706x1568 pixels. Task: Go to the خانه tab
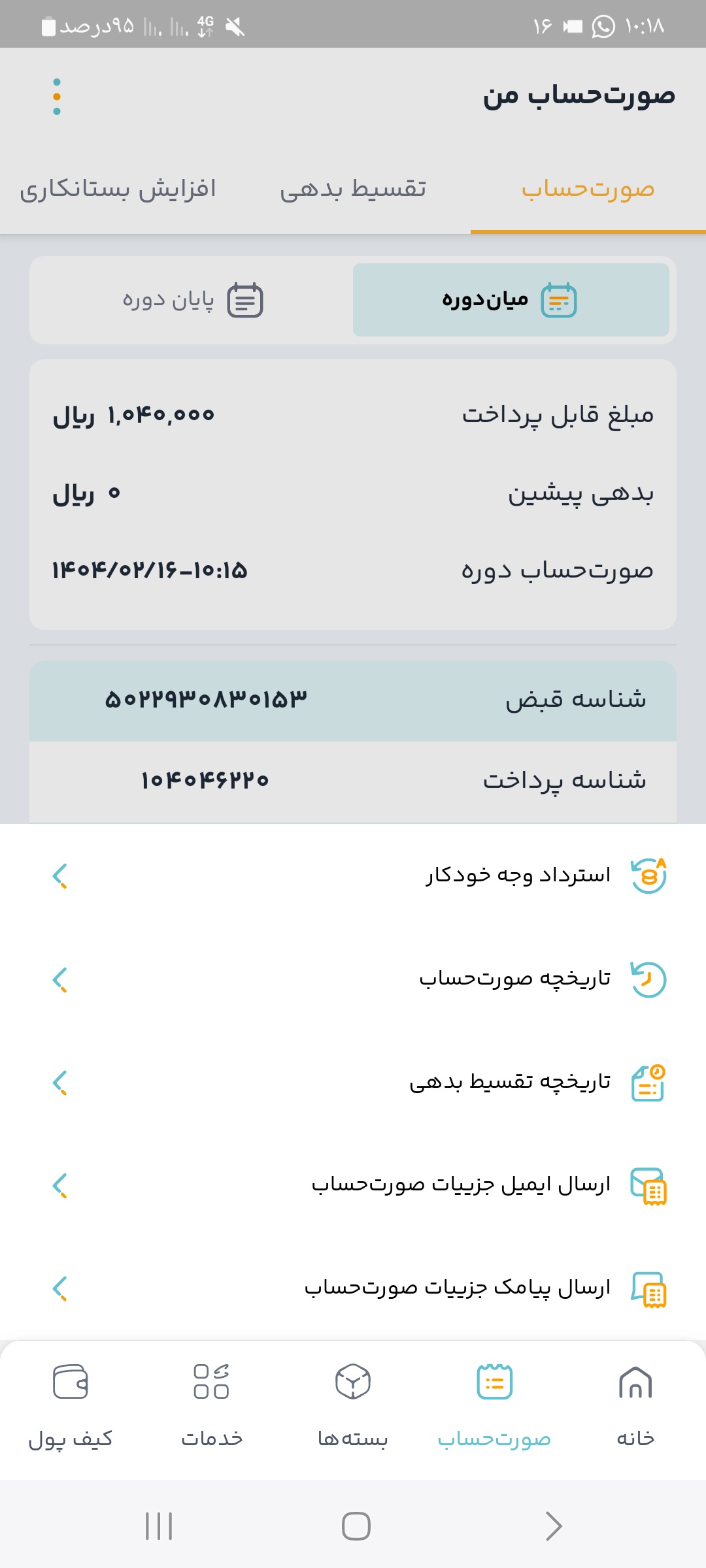tap(635, 1405)
